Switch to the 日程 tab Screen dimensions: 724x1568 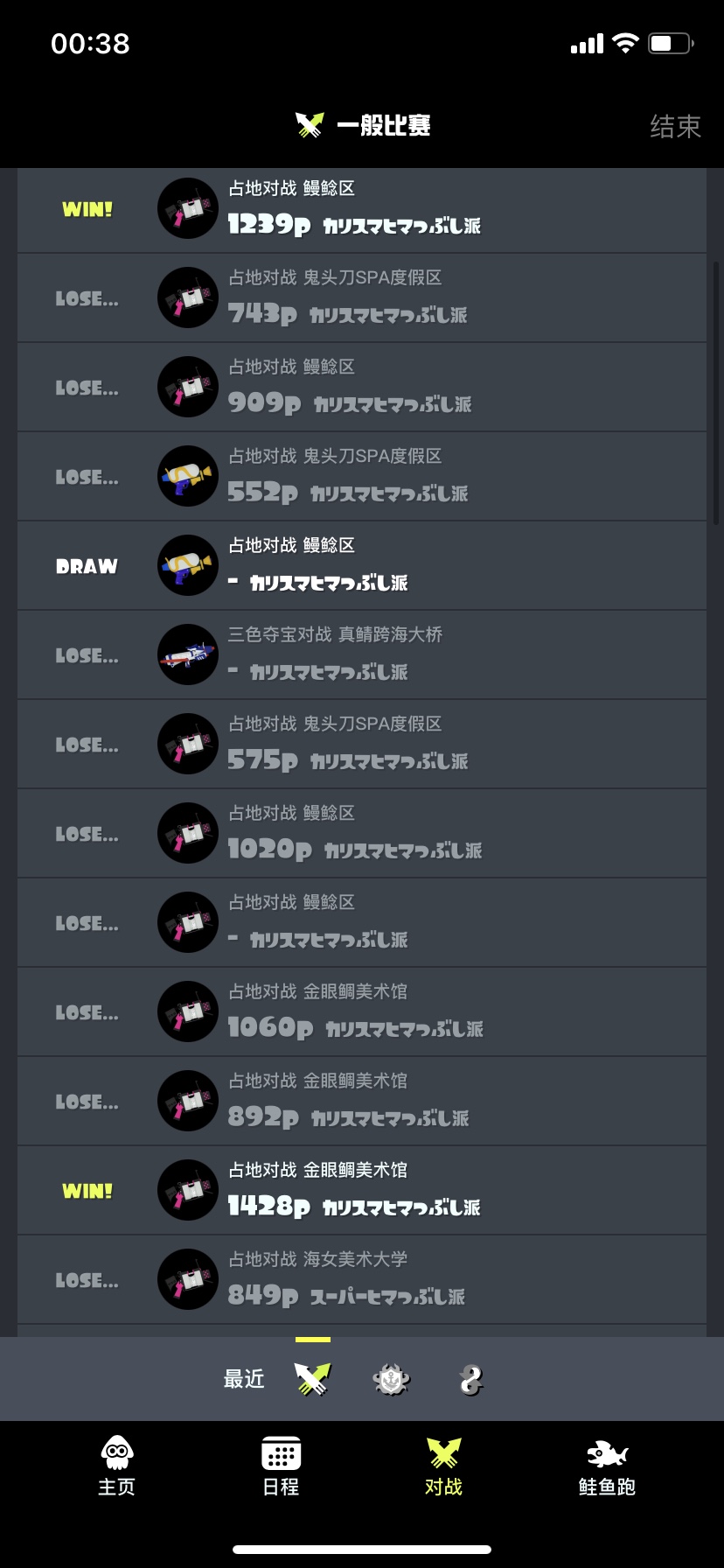281,1466
